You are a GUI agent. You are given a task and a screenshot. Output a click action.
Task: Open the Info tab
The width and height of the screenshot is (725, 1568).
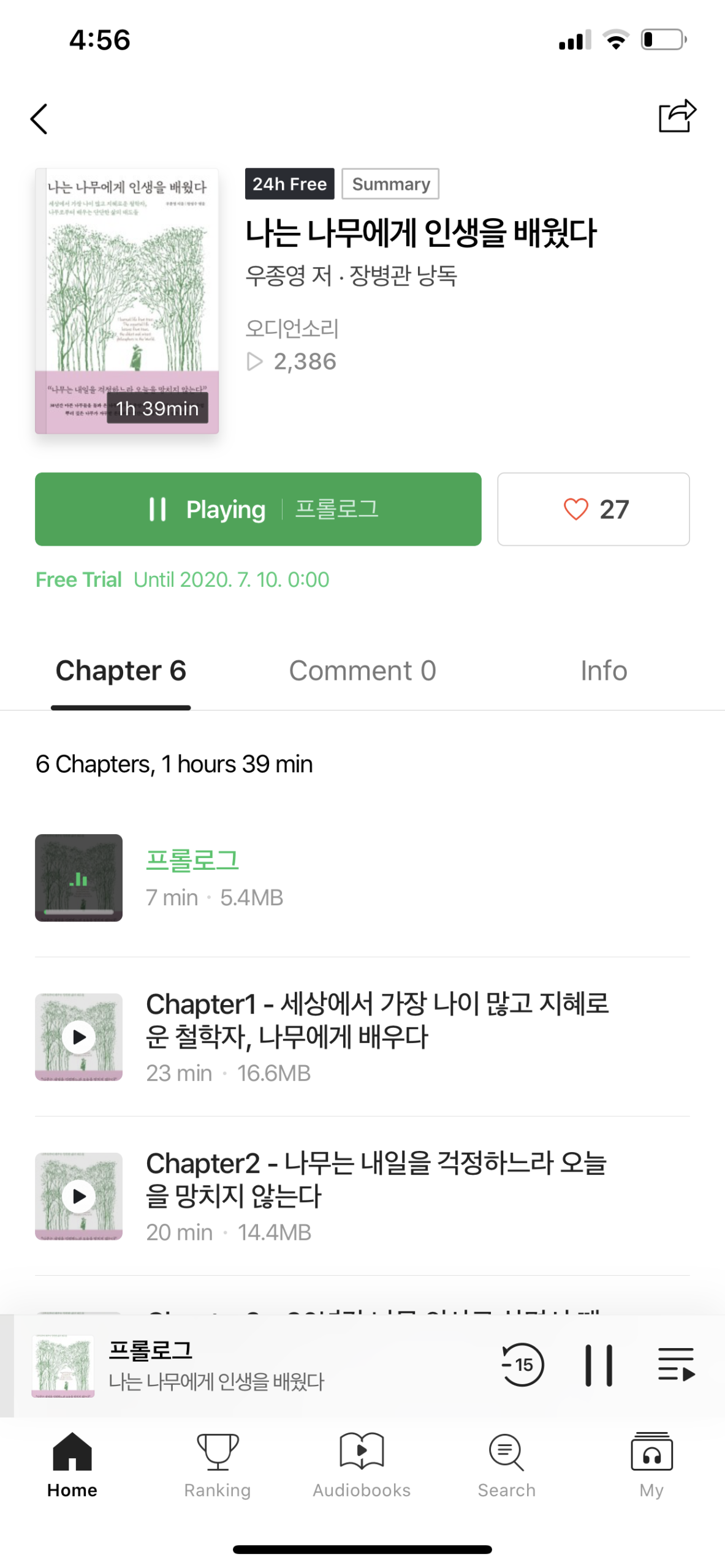pyautogui.click(x=603, y=671)
